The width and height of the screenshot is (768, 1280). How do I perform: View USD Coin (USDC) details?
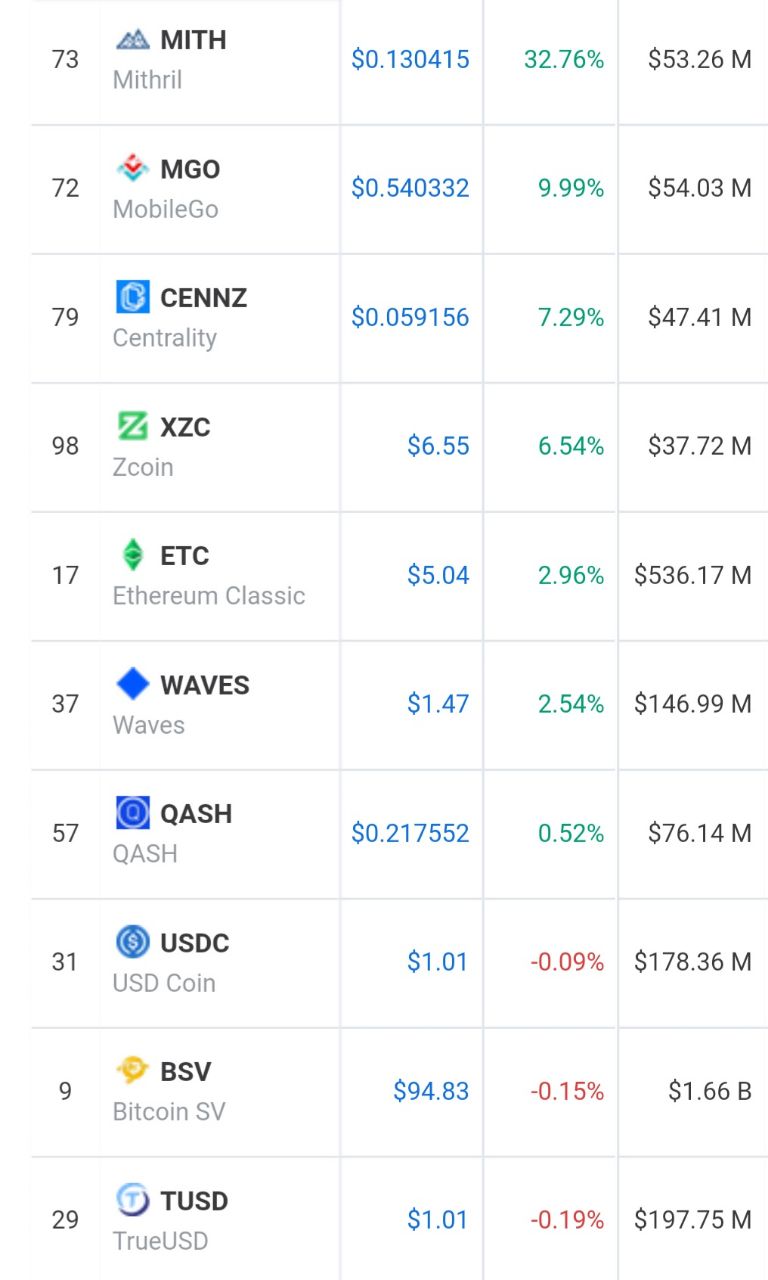point(399,963)
